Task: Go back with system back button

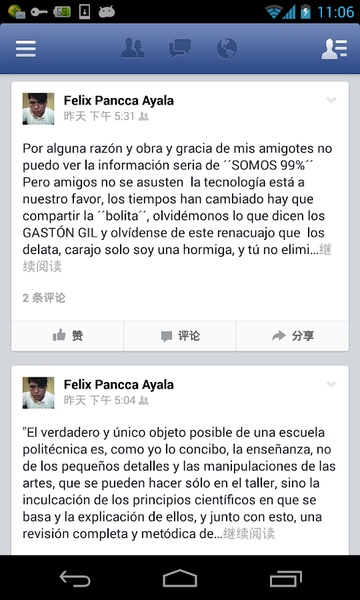Action: click(x=75, y=578)
